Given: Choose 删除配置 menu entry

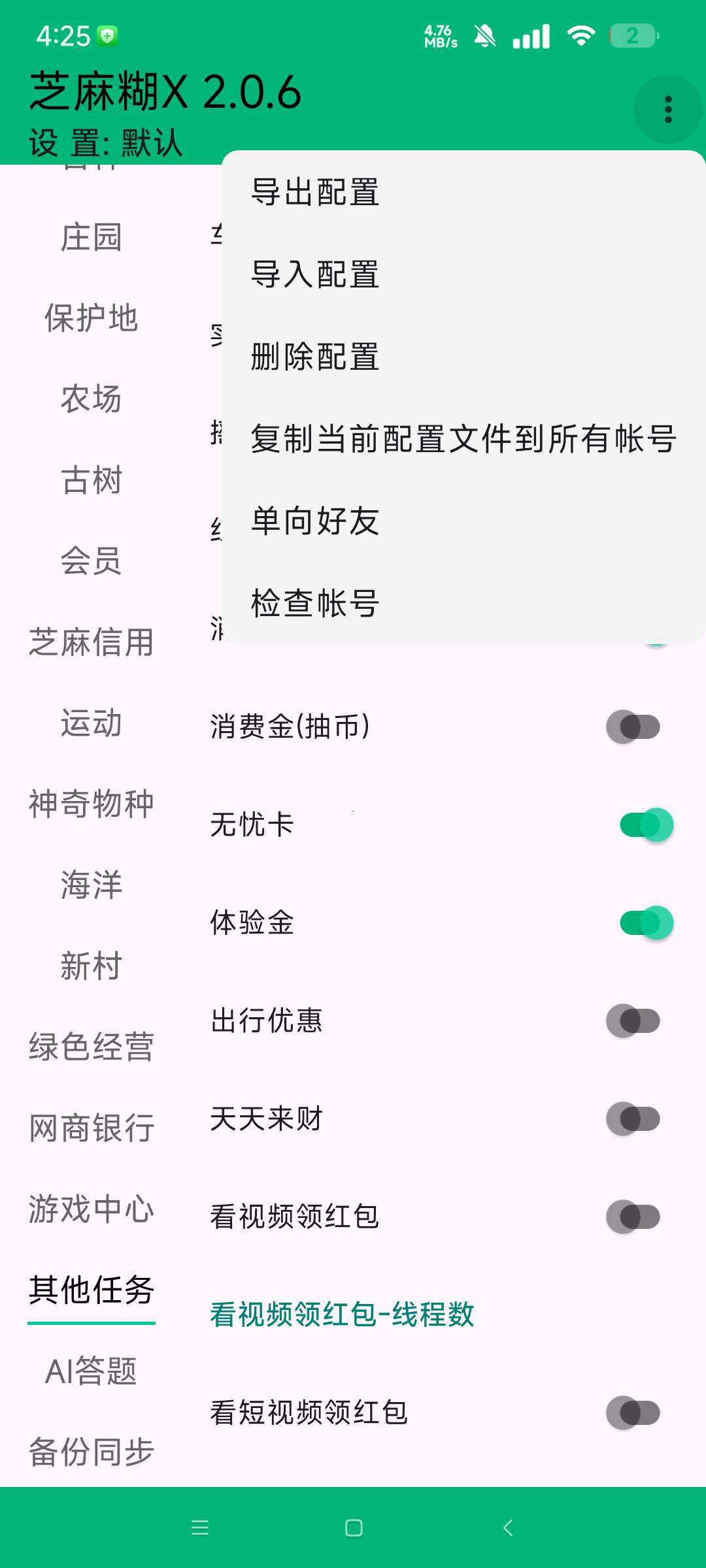Looking at the screenshot, I should 315,357.
